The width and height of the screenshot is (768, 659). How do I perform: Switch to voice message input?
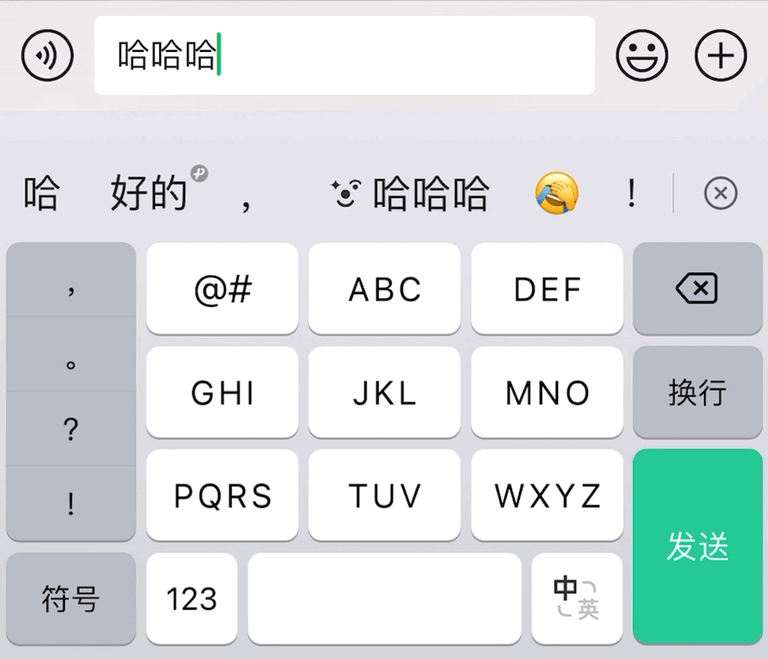pos(47,55)
